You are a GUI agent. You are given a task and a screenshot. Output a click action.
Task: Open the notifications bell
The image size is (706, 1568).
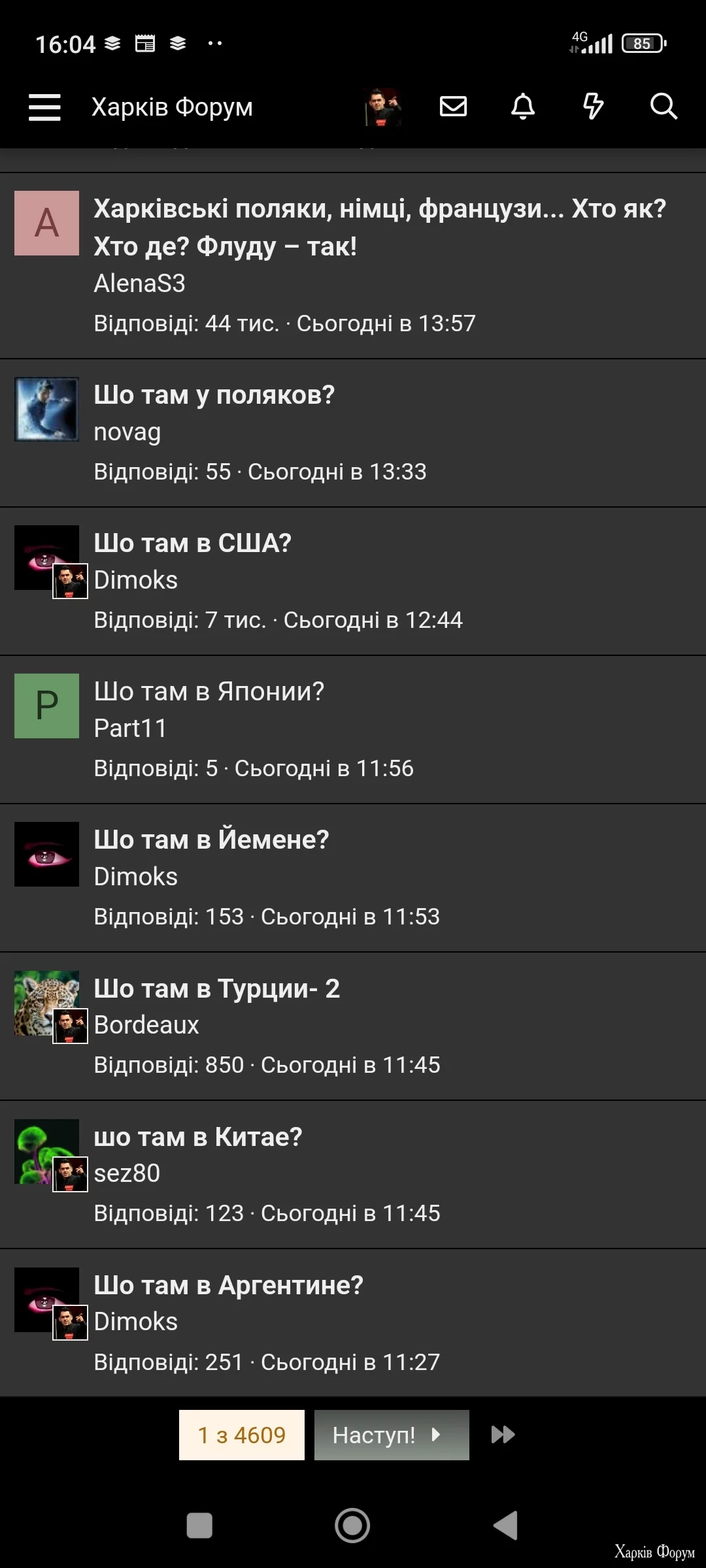pyautogui.click(x=523, y=106)
